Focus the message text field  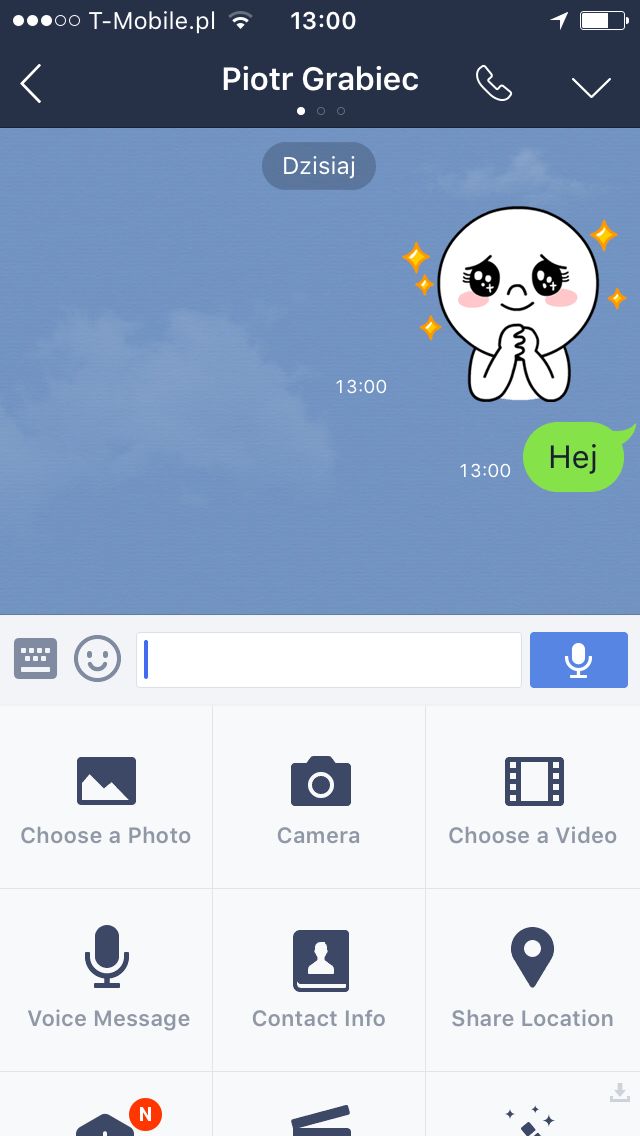(x=329, y=659)
